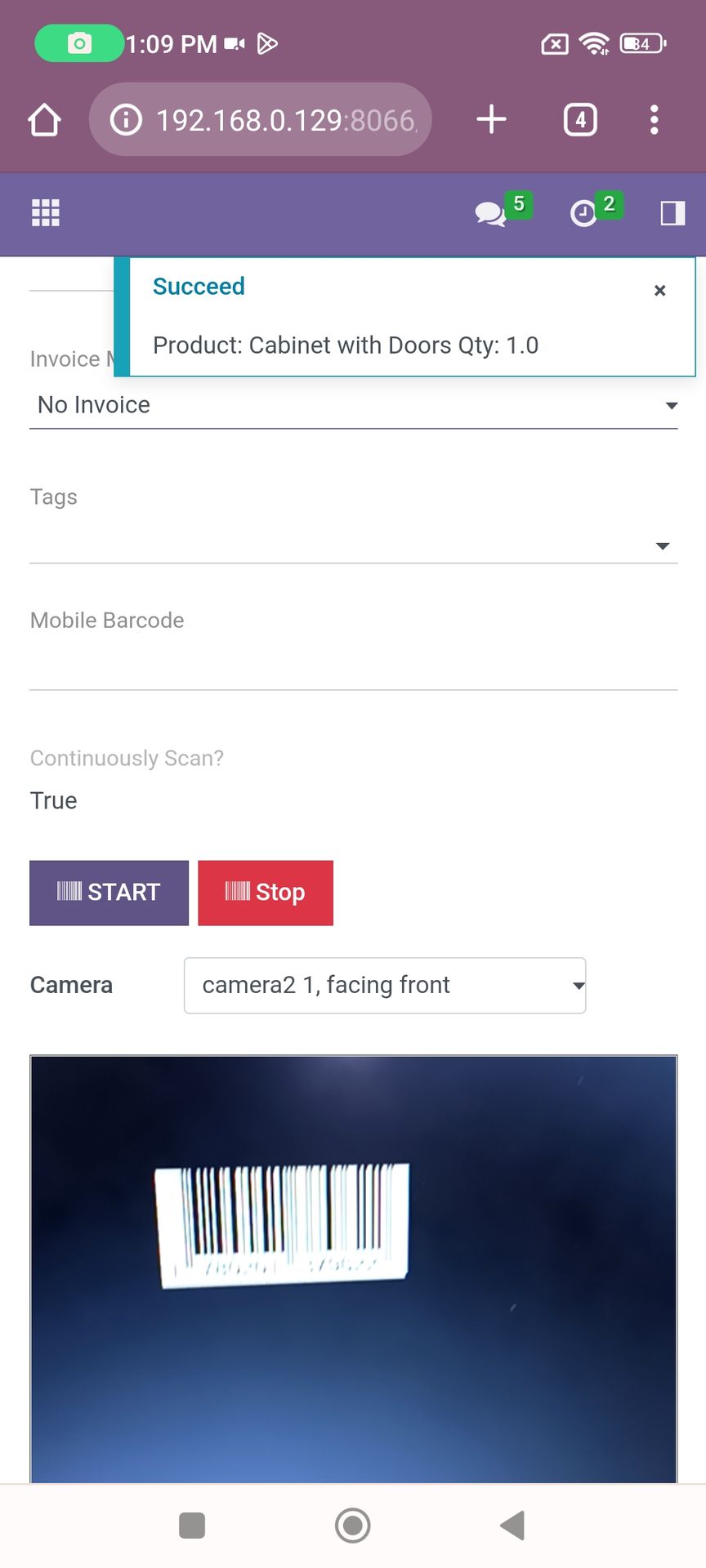Expand the No Invoice dropdown

click(353, 405)
